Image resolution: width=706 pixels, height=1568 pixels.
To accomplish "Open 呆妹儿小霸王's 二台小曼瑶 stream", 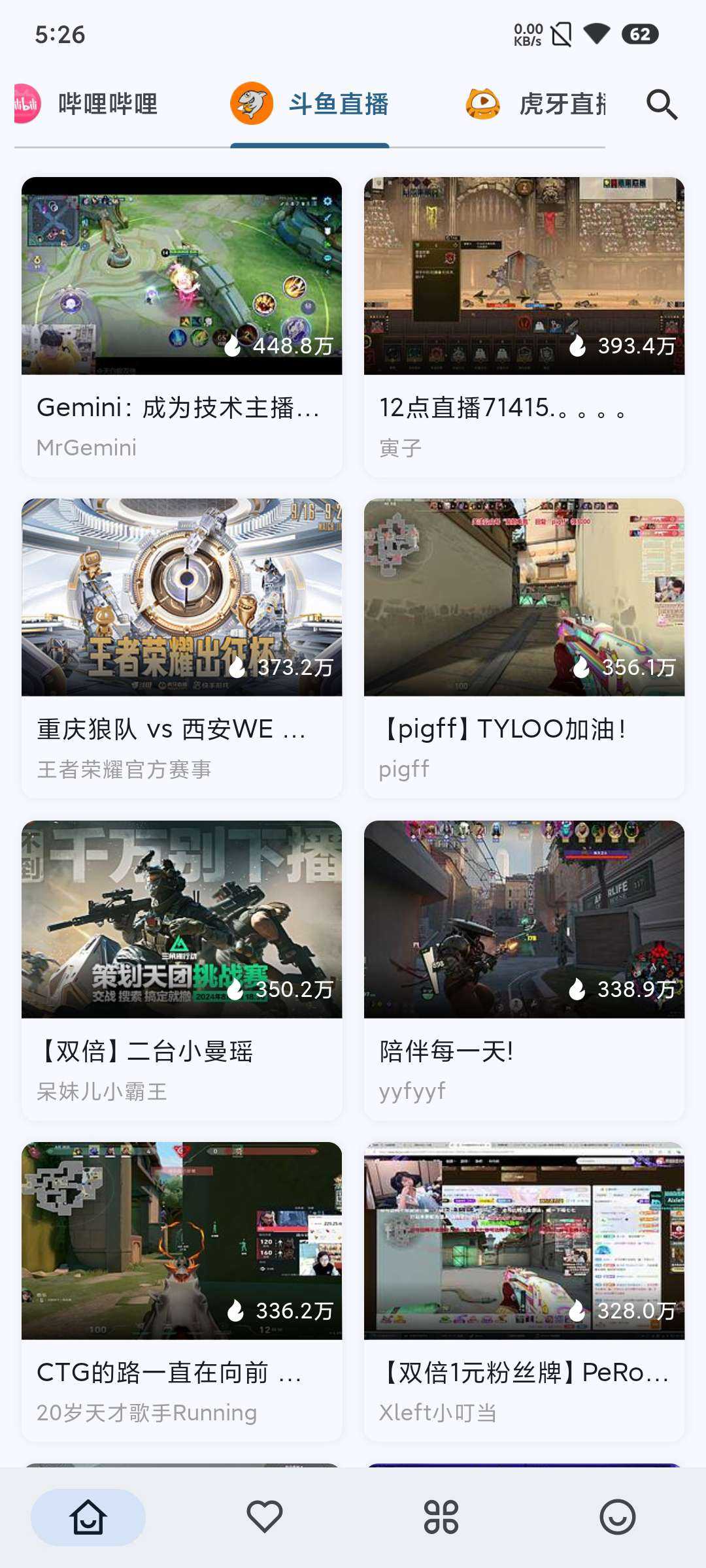I will (x=182, y=970).
